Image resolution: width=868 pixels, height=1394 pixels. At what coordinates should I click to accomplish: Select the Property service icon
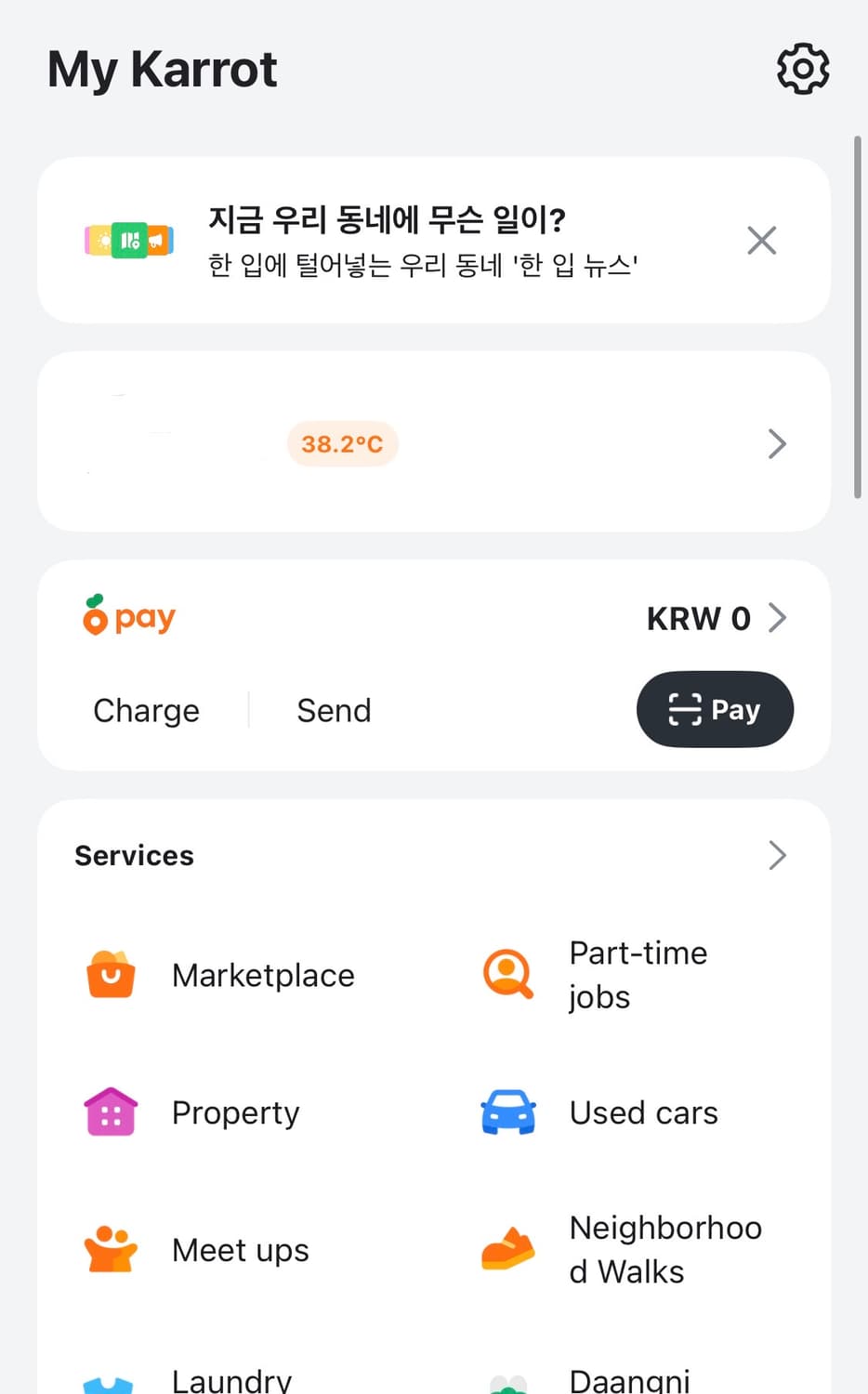[x=111, y=1112]
